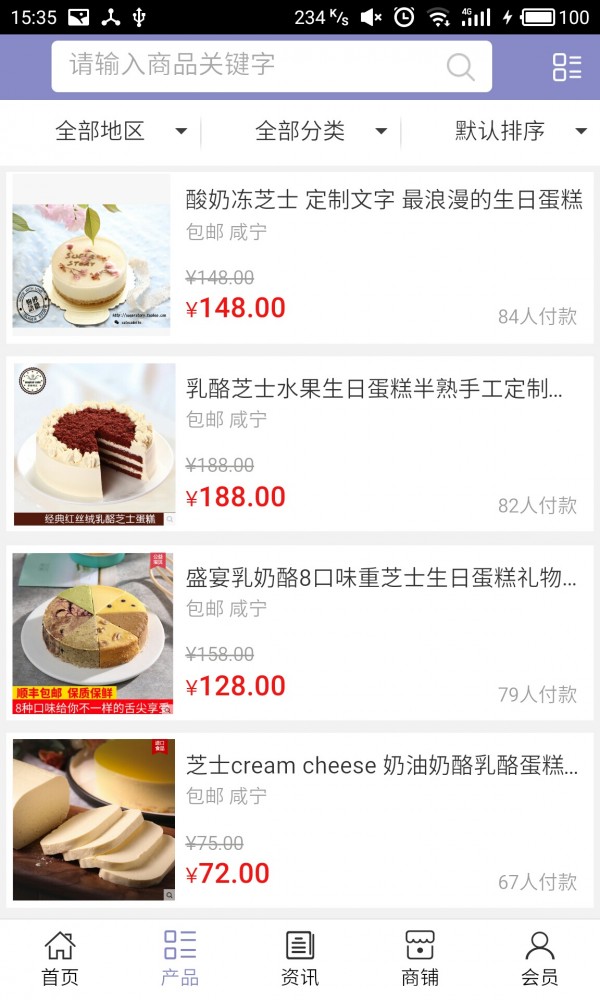Screen dimensions: 600x1000
Task: Open the 默认排序 sorting dropdown
Action: (x=520, y=131)
